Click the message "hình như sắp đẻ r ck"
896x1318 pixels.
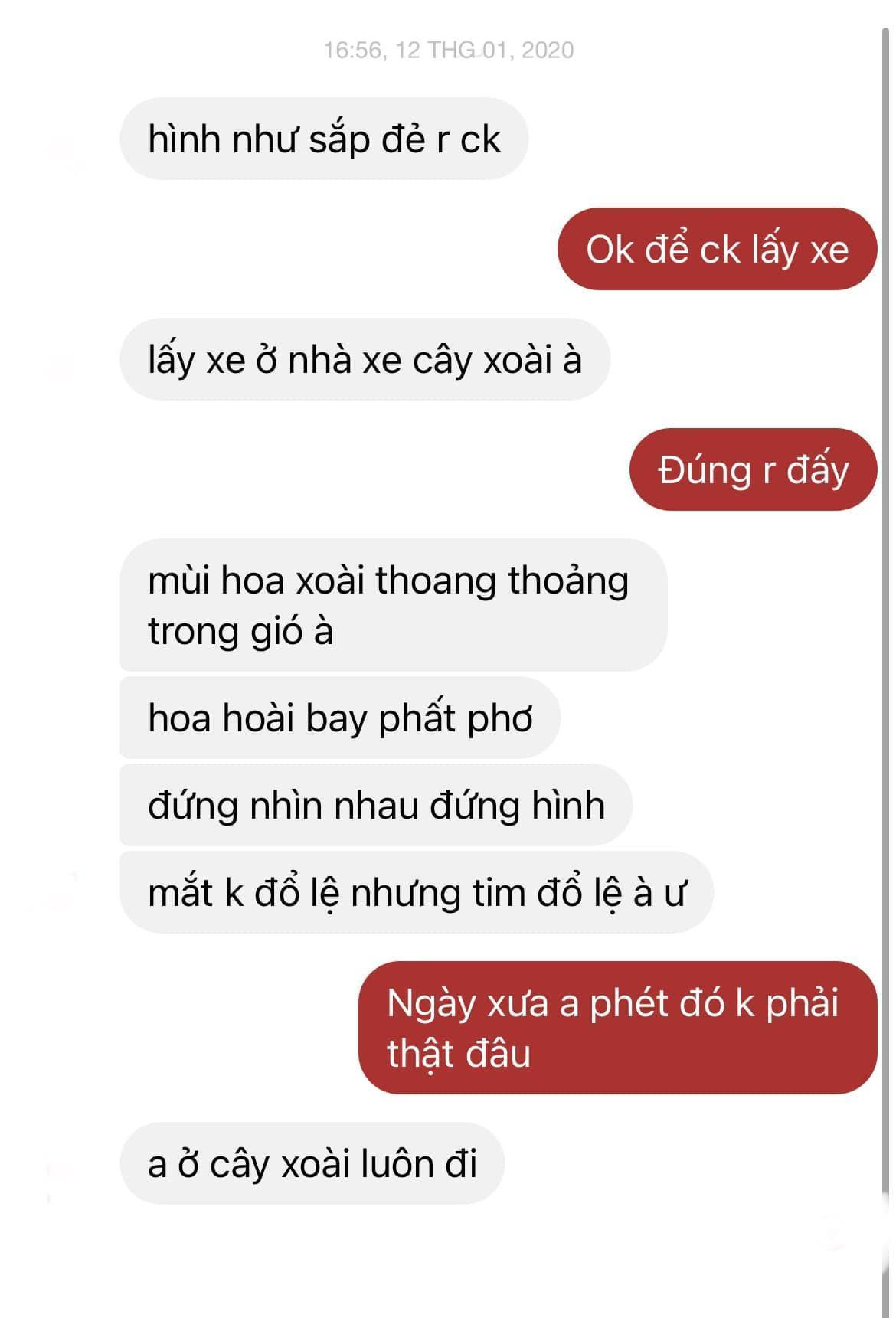(x=325, y=139)
